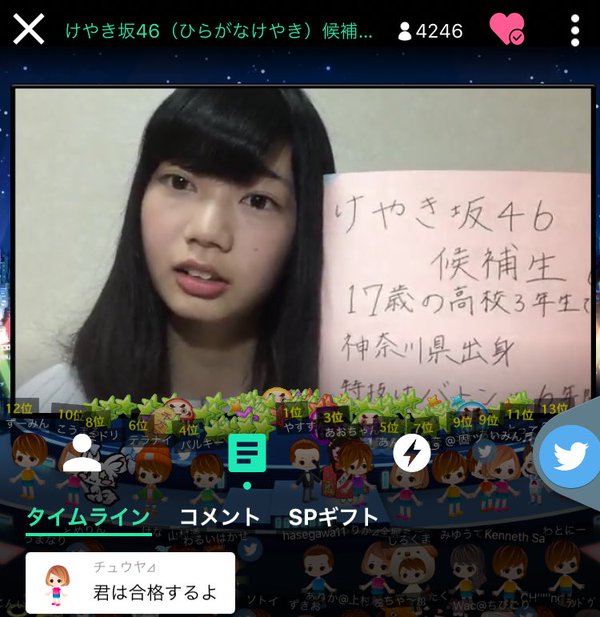Open the three-dot overflow menu
600x617 pixels.
pos(574,30)
